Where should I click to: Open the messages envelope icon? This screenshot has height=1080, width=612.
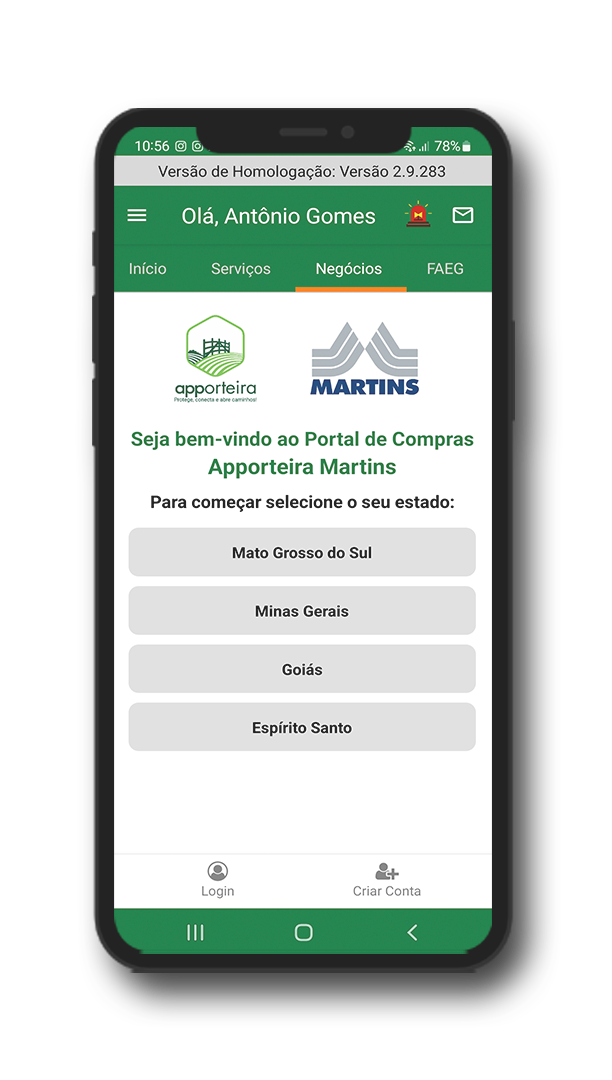pyautogui.click(x=463, y=215)
